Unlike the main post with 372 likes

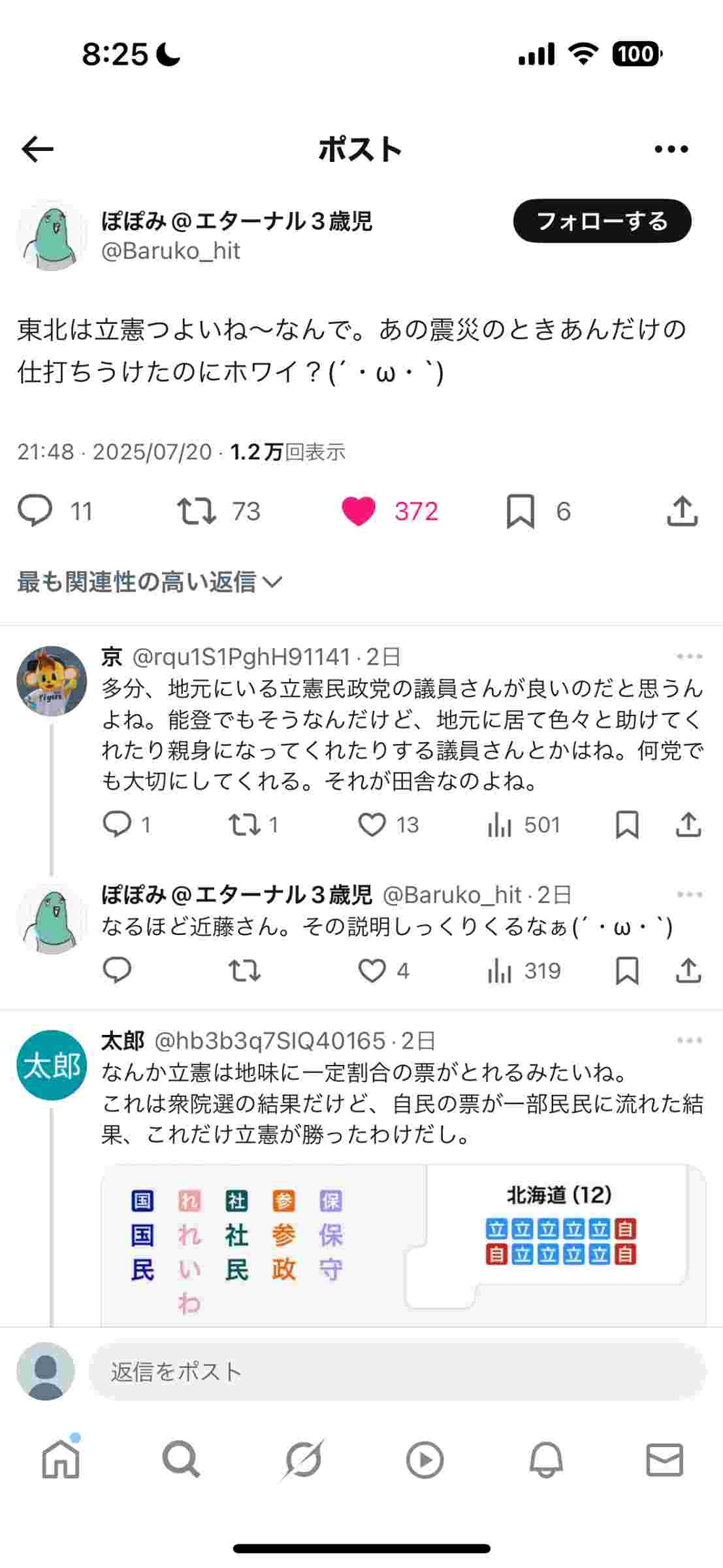[359, 511]
